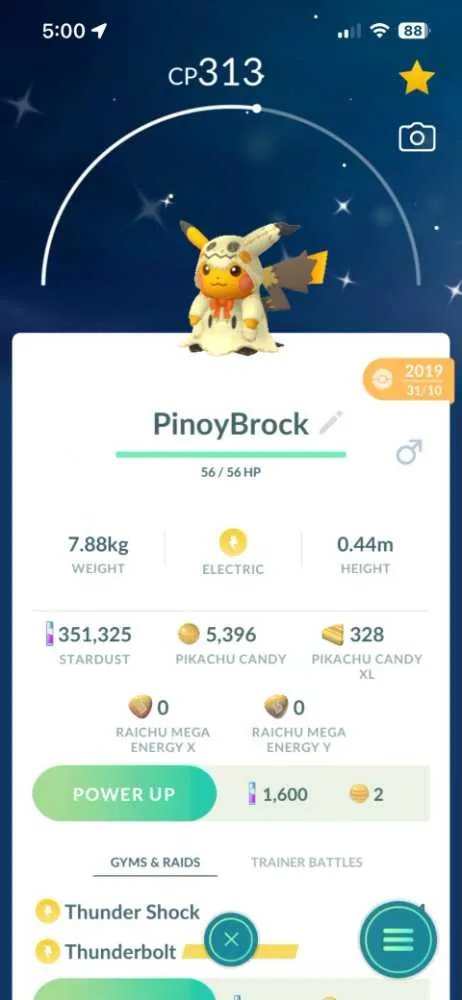Open the AR camera snapshot
The image size is (462, 1000).
pyautogui.click(x=417, y=138)
